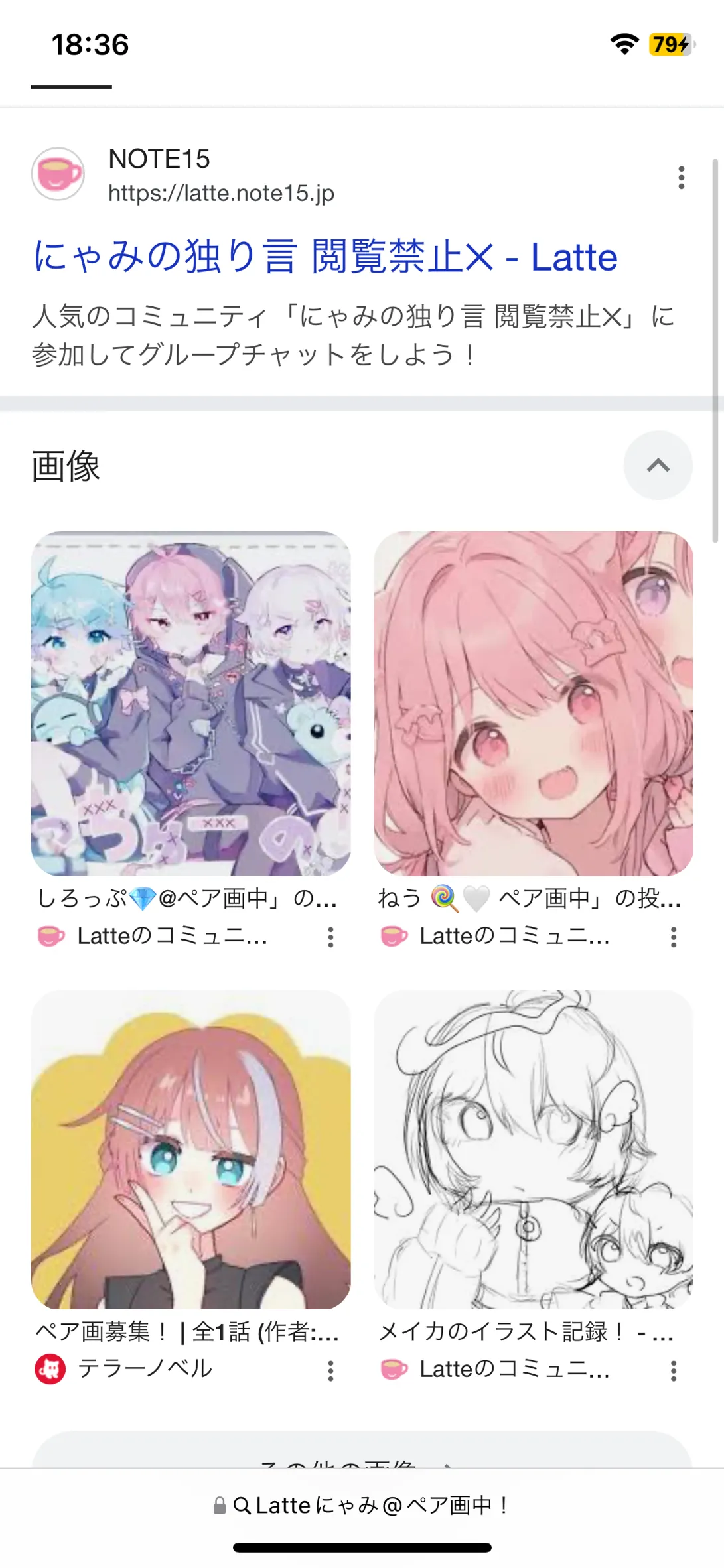Open the メイカのイラスト記録！ sketch image tile
Viewport: 724px width, 1568px height.
coord(534,1149)
